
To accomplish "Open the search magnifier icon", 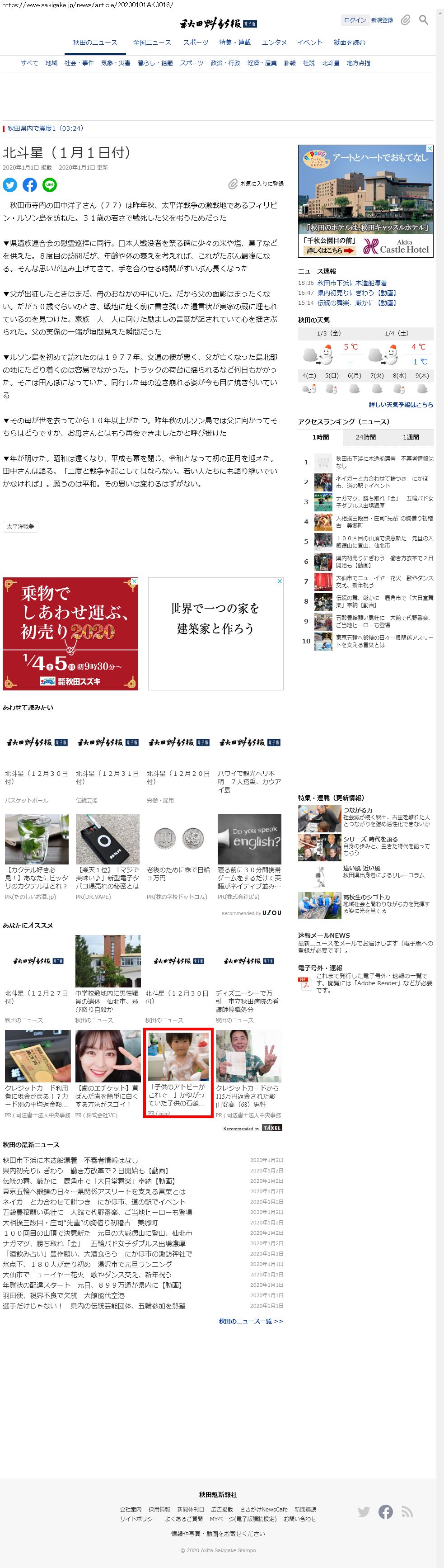I will click(423, 20).
